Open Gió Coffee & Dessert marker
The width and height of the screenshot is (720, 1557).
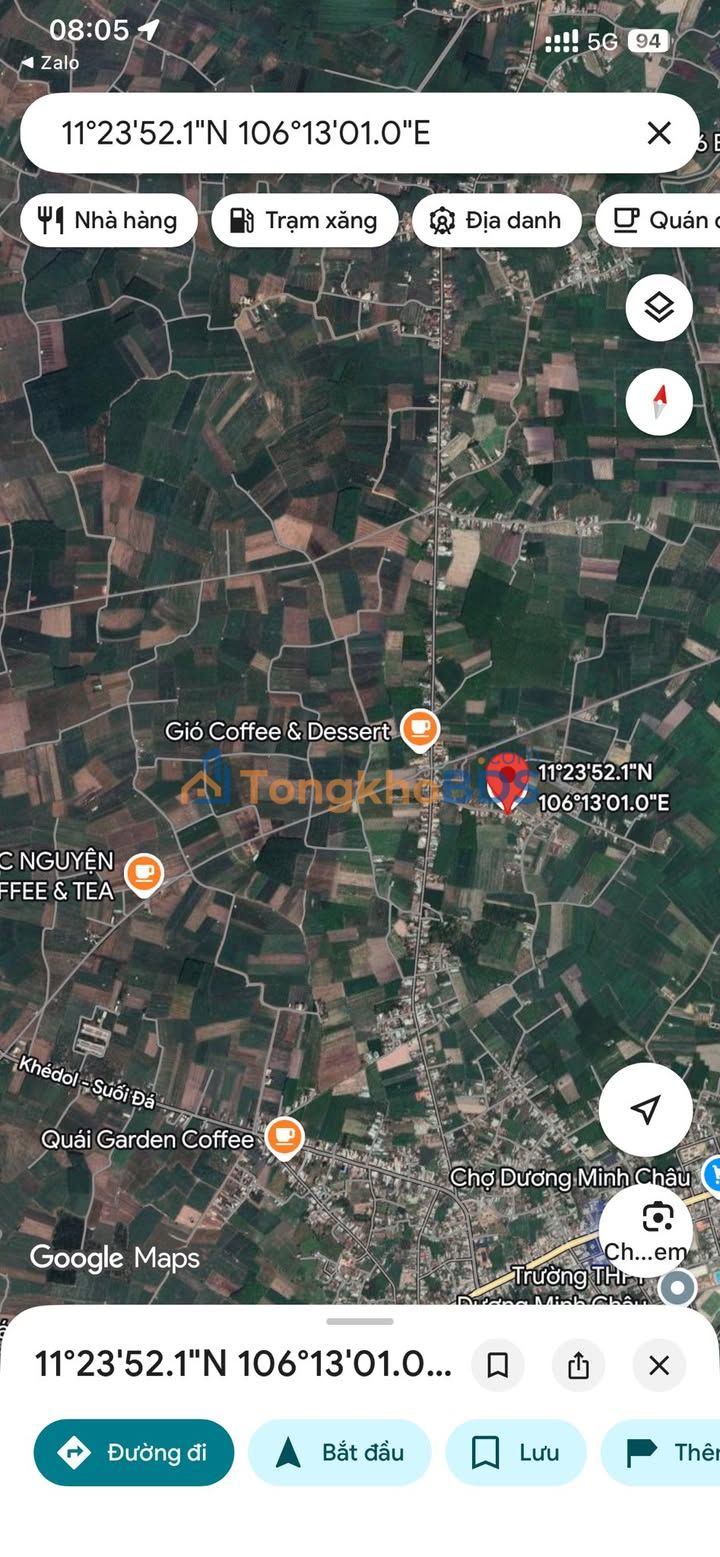tap(420, 731)
